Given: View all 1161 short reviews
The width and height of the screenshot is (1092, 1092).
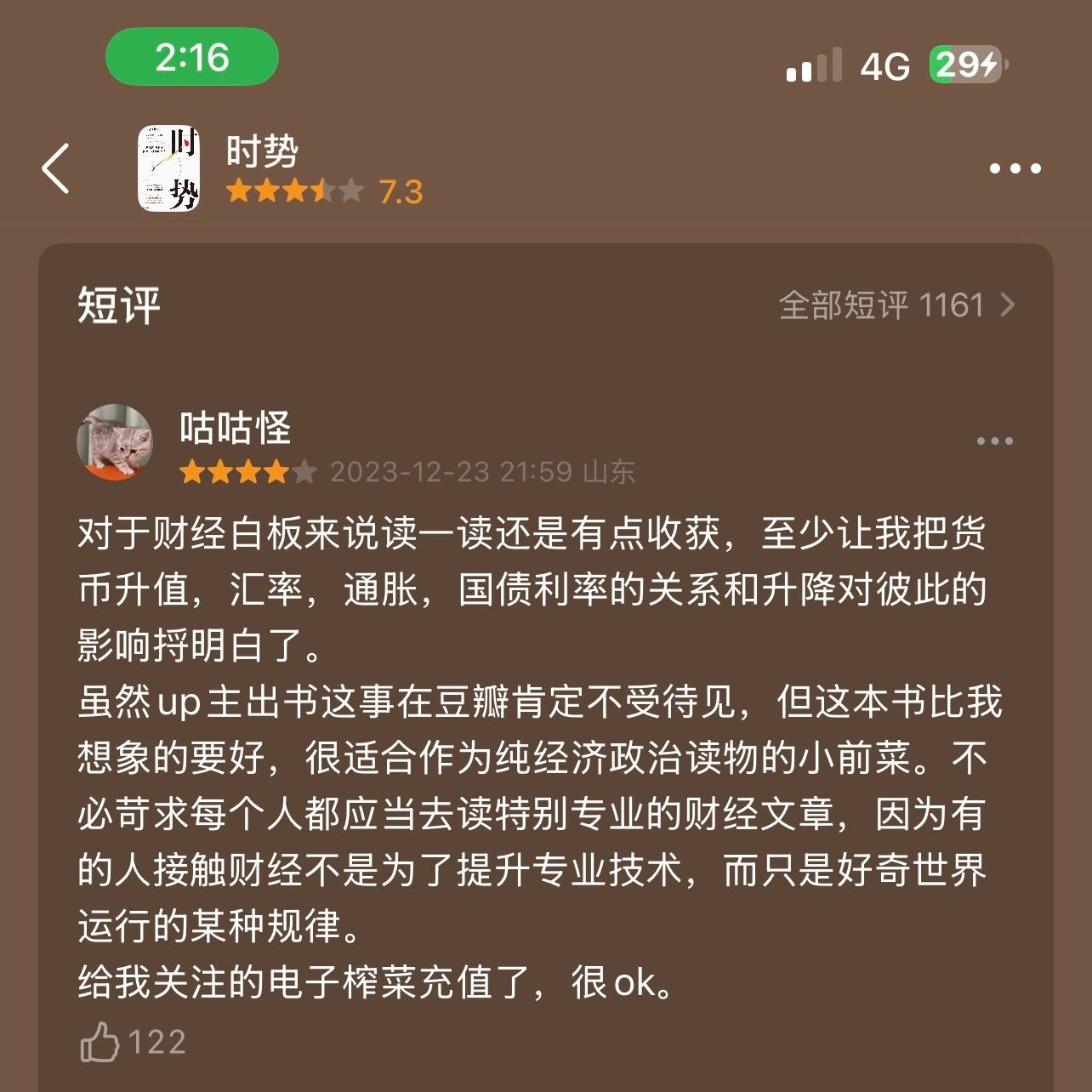Looking at the screenshot, I should click(x=896, y=305).
